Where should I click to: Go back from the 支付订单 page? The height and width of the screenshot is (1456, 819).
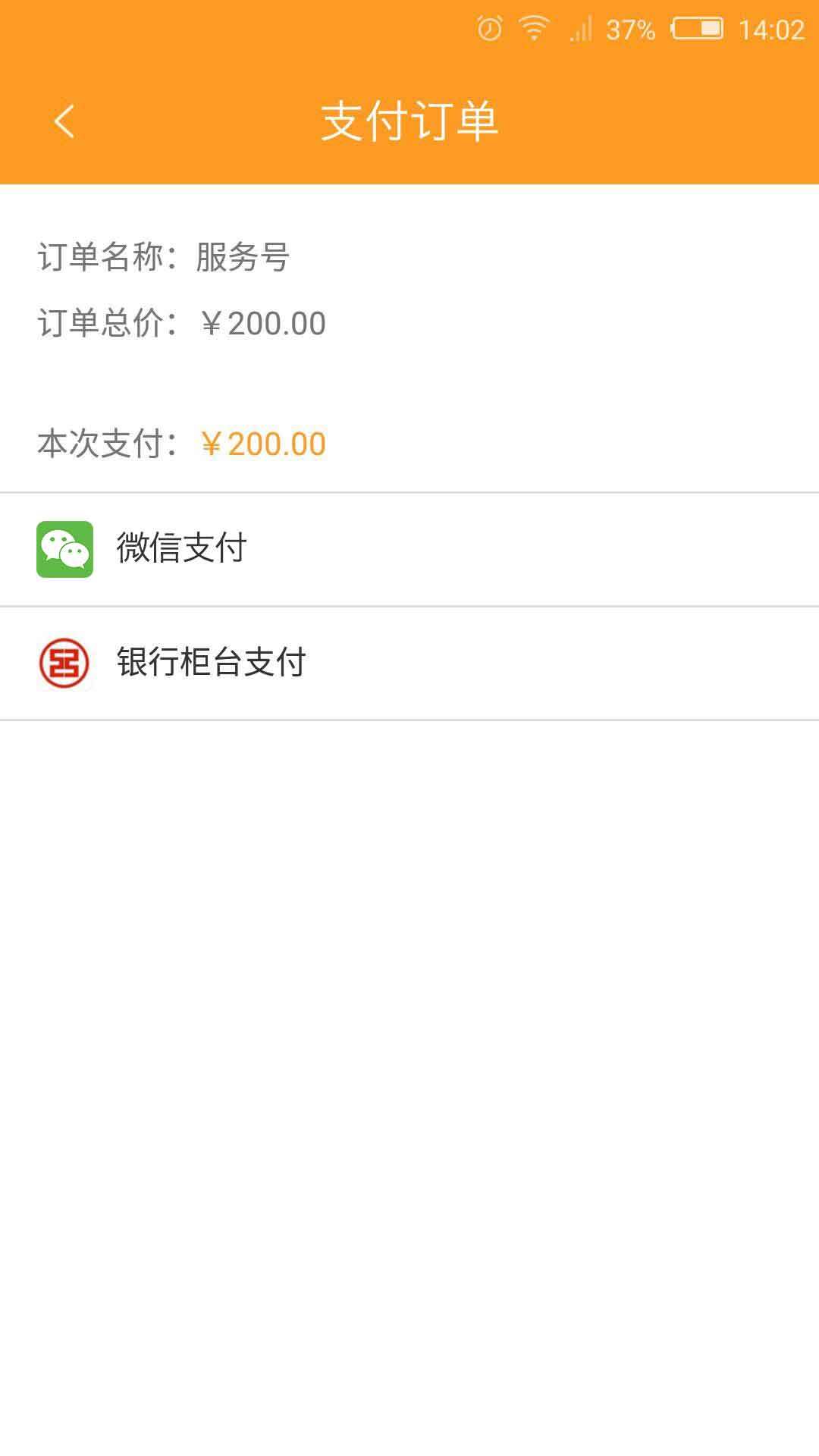pos(64,121)
